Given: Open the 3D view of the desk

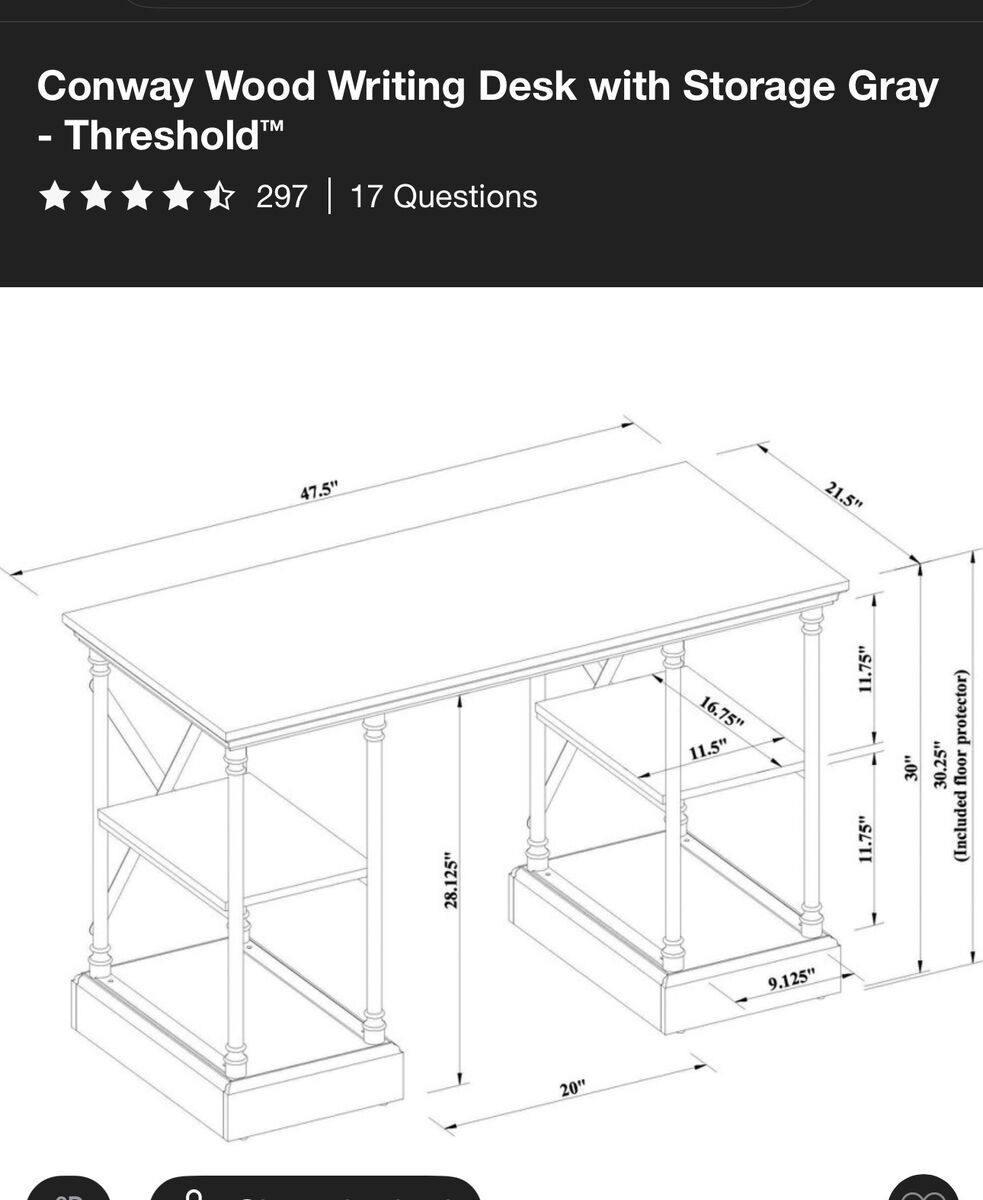Looking at the screenshot, I should click(68, 1192).
